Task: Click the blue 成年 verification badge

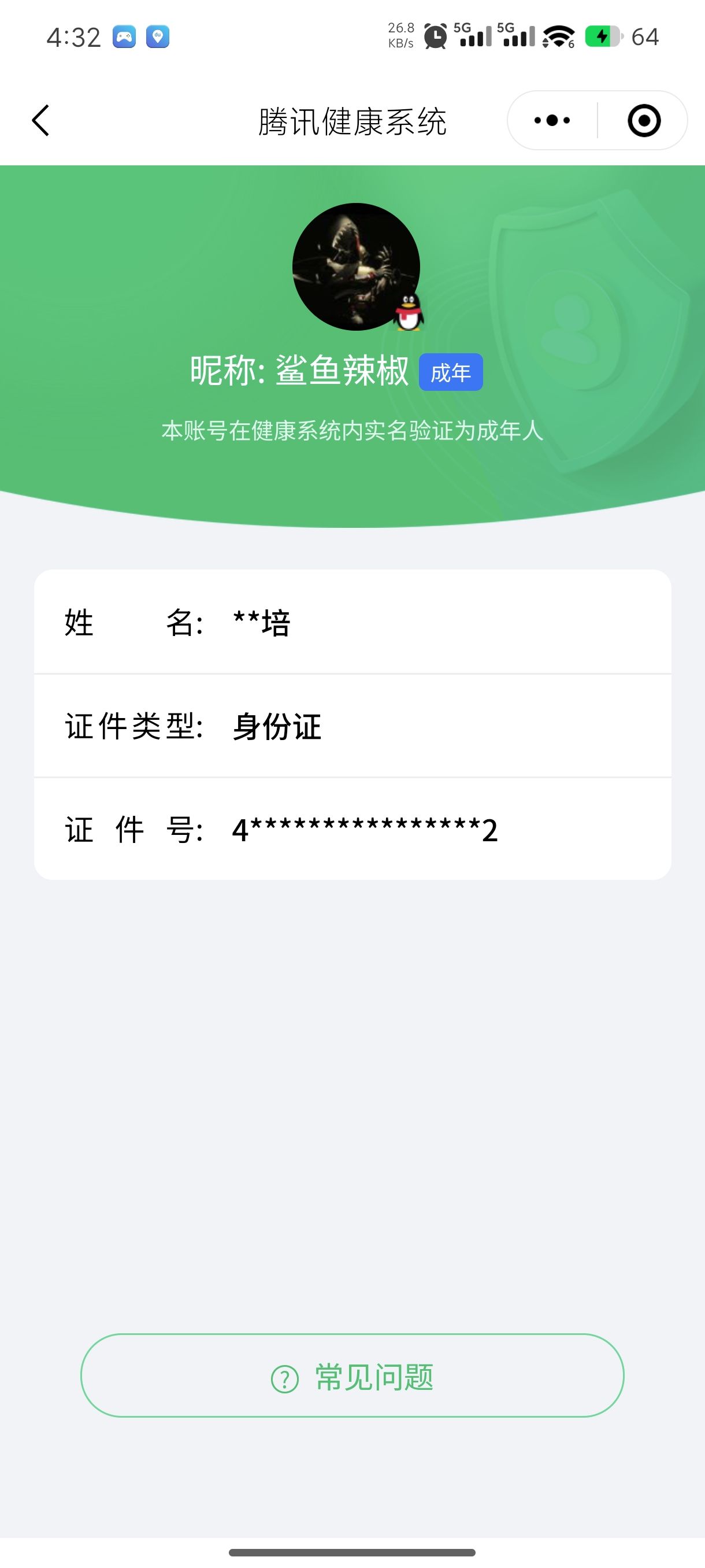Action: (x=451, y=372)
